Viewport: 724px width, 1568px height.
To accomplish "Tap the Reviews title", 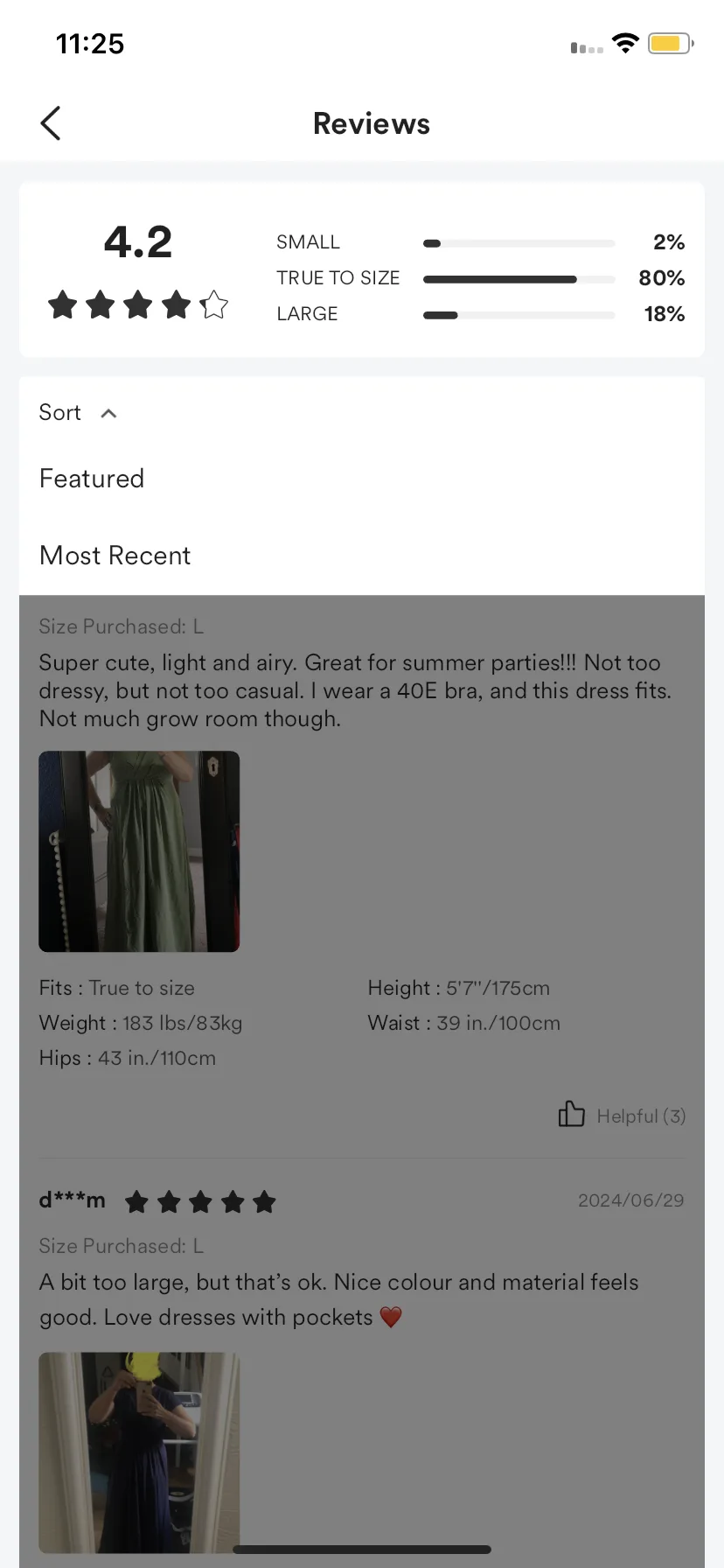I will [371, 122].
